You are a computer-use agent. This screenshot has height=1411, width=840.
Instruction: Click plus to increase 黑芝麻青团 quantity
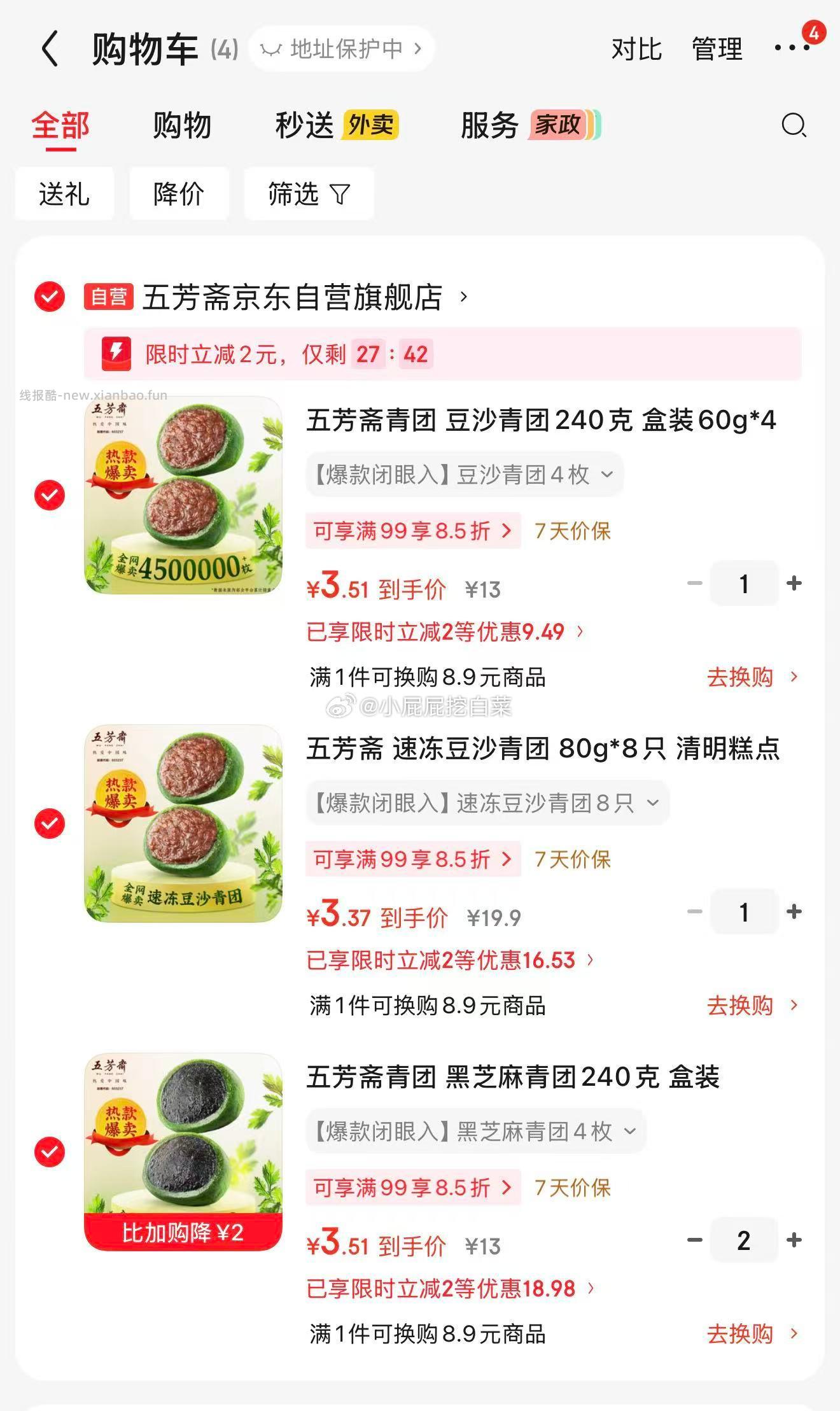(792, 1238)
